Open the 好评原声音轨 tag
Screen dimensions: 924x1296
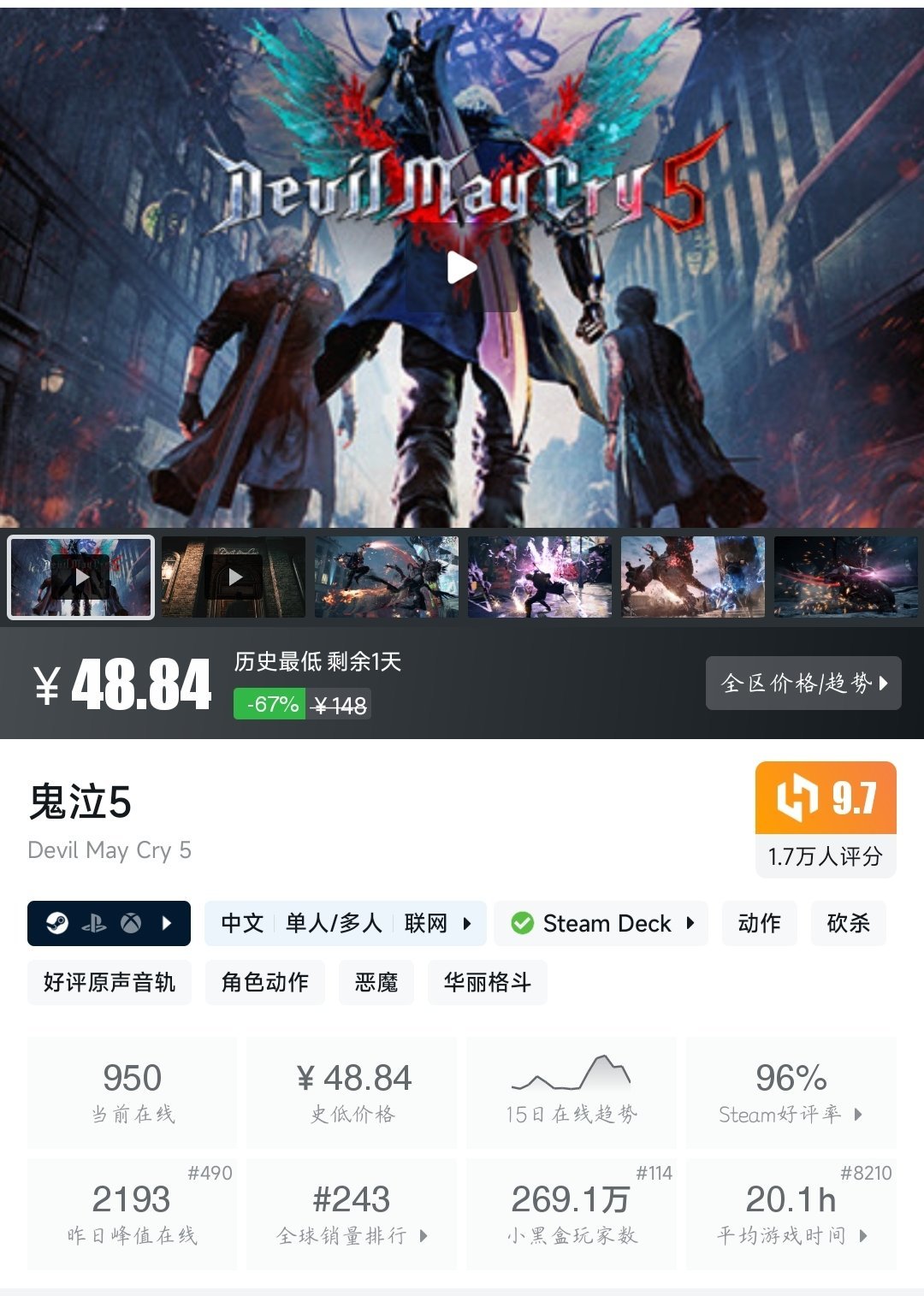pyautogui.click(x=110, y=982)
